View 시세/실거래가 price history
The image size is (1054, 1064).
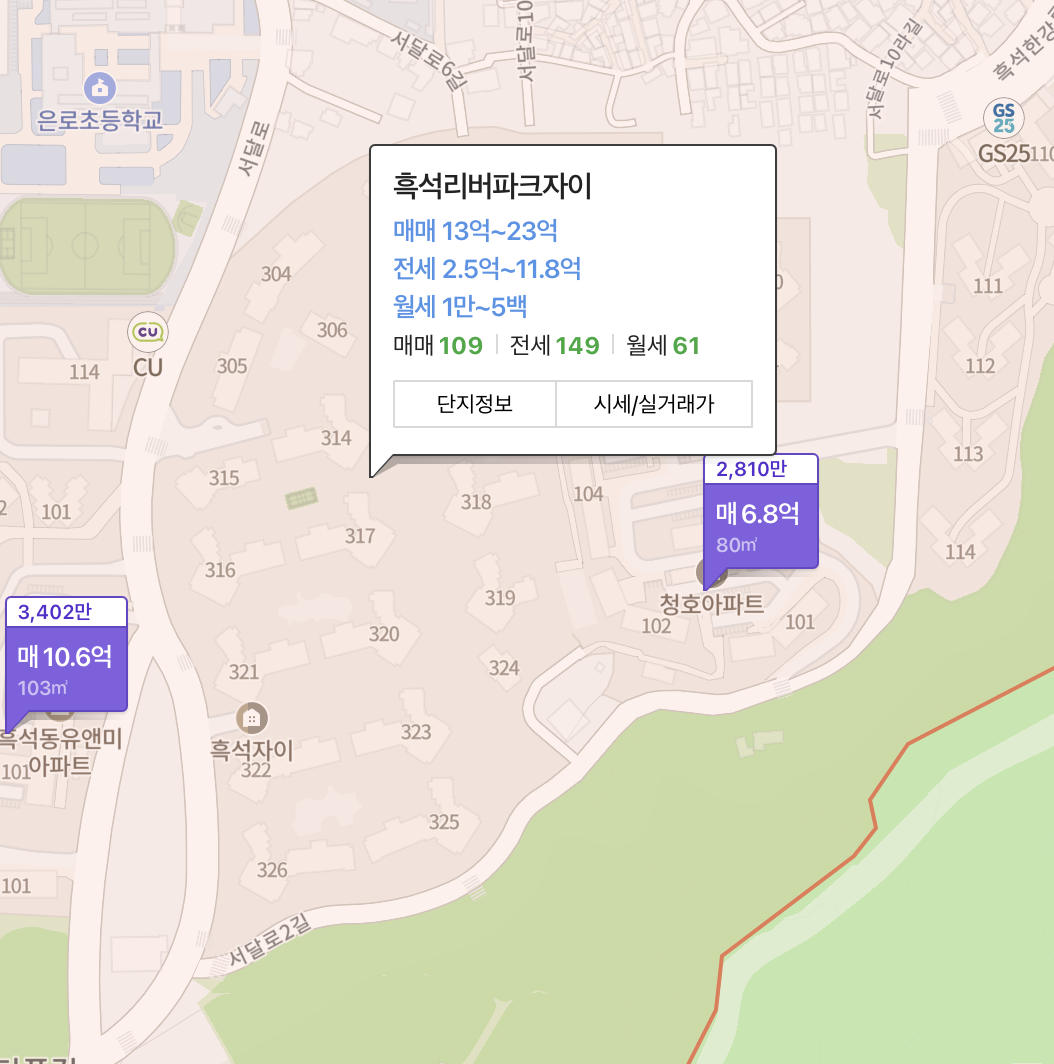pos(655,404)
